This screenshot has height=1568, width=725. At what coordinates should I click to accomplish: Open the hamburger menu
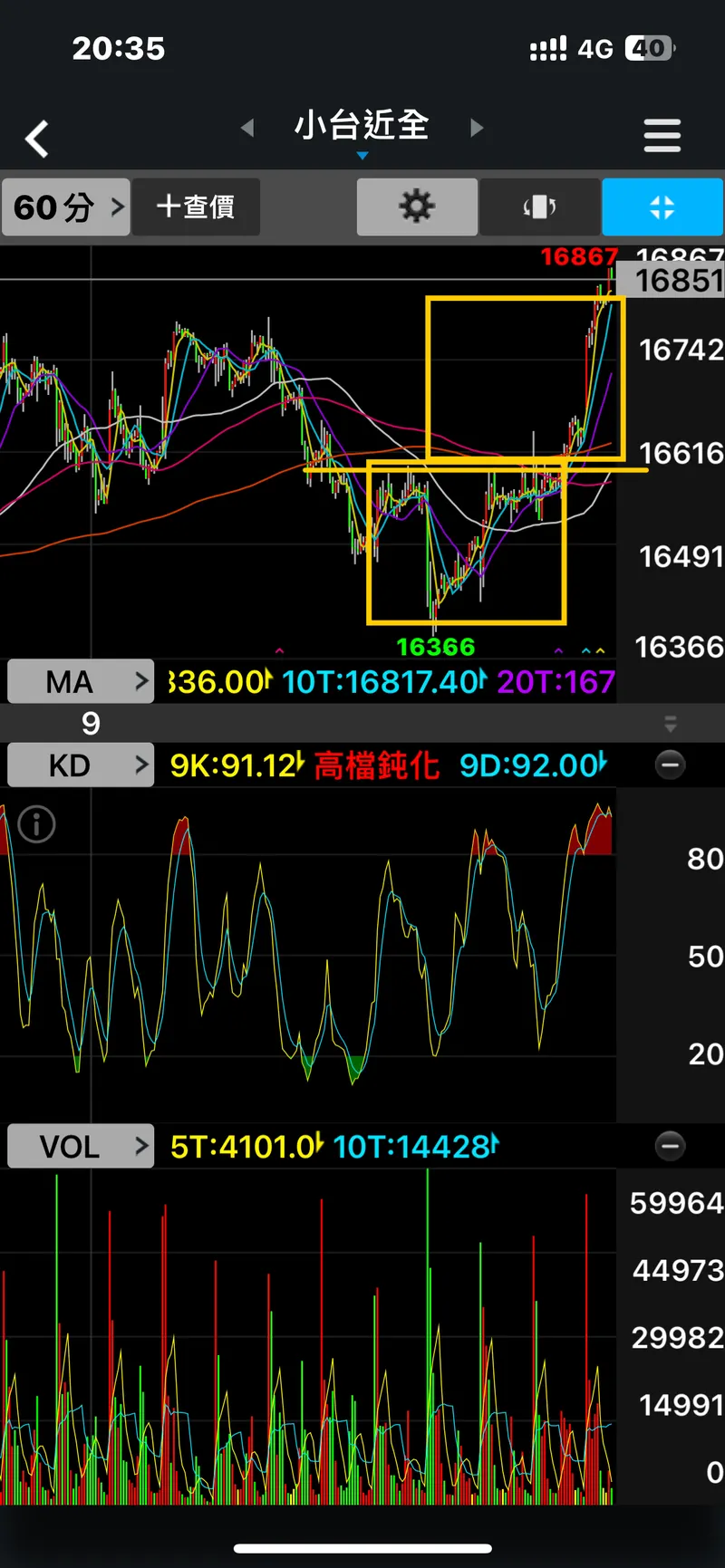[x=662, y=136]
